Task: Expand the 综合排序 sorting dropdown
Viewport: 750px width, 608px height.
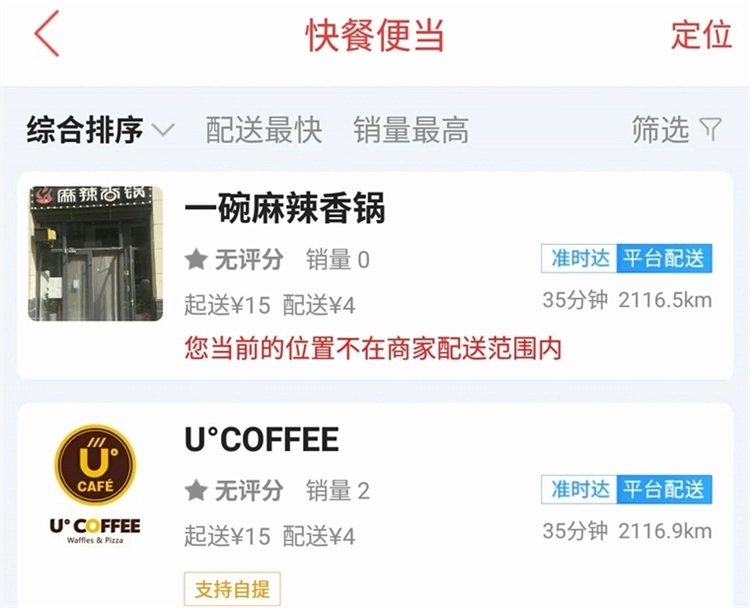Action: click(x=100, y=130)
